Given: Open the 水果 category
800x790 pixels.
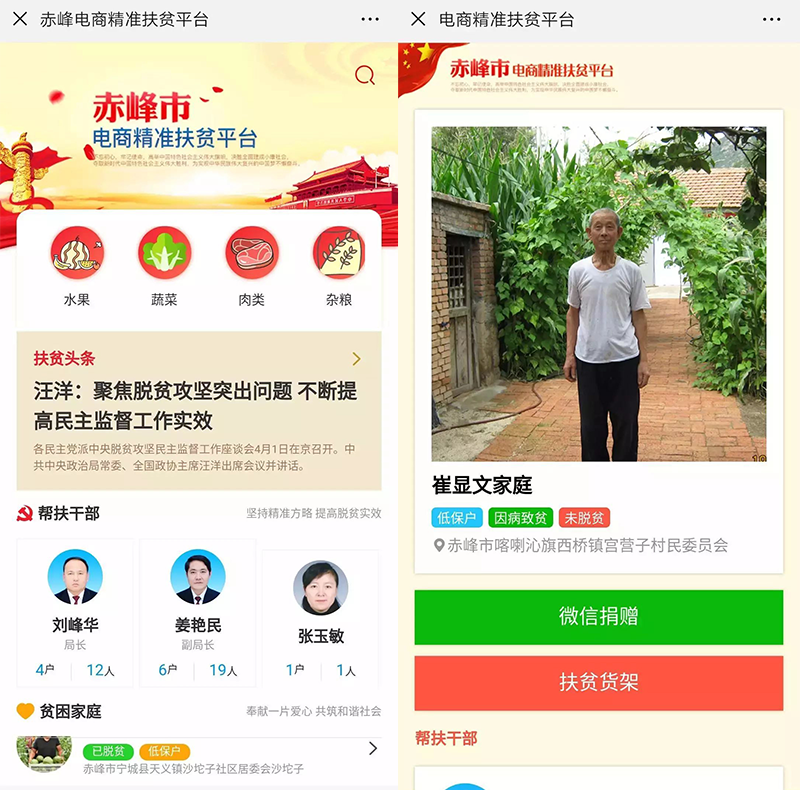Looking at the screenshot, I should coord(77,265).
